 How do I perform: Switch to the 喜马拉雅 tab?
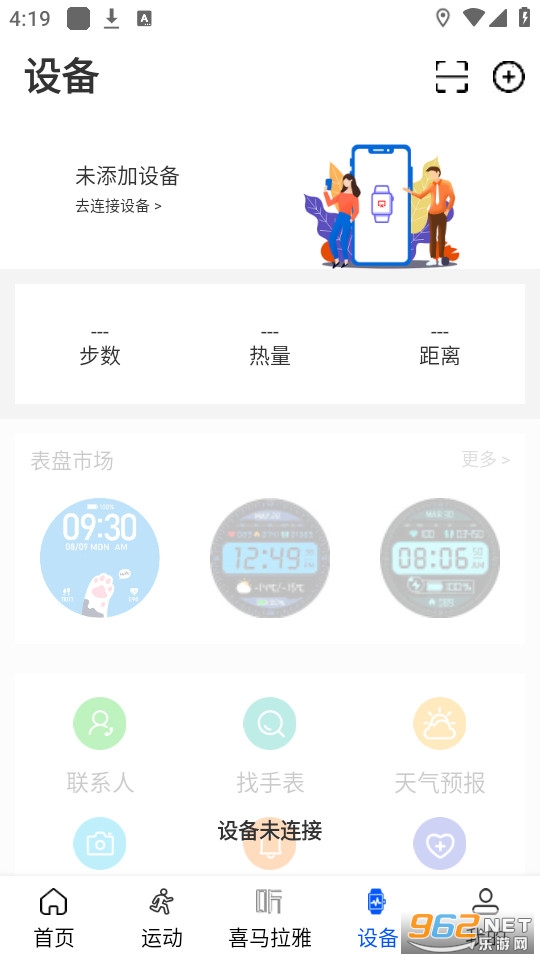[270, 918]
